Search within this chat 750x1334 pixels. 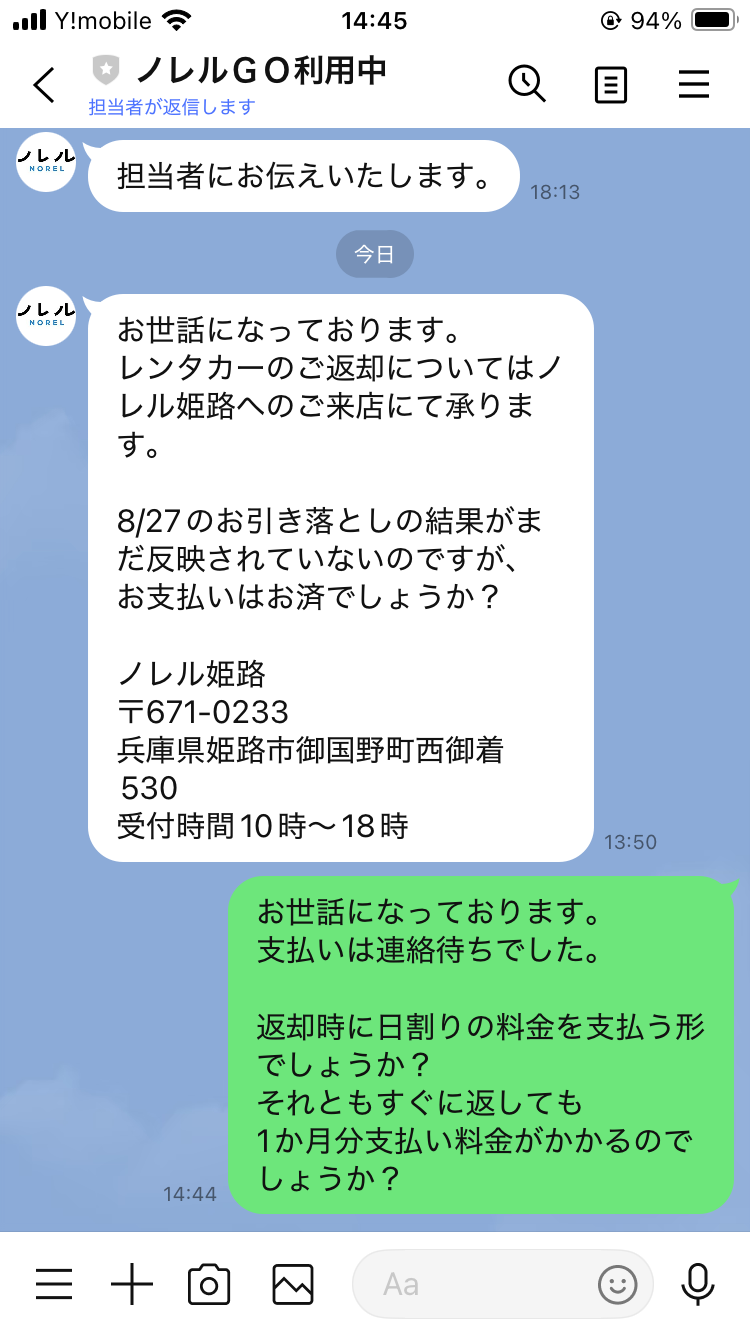(527, 84)
